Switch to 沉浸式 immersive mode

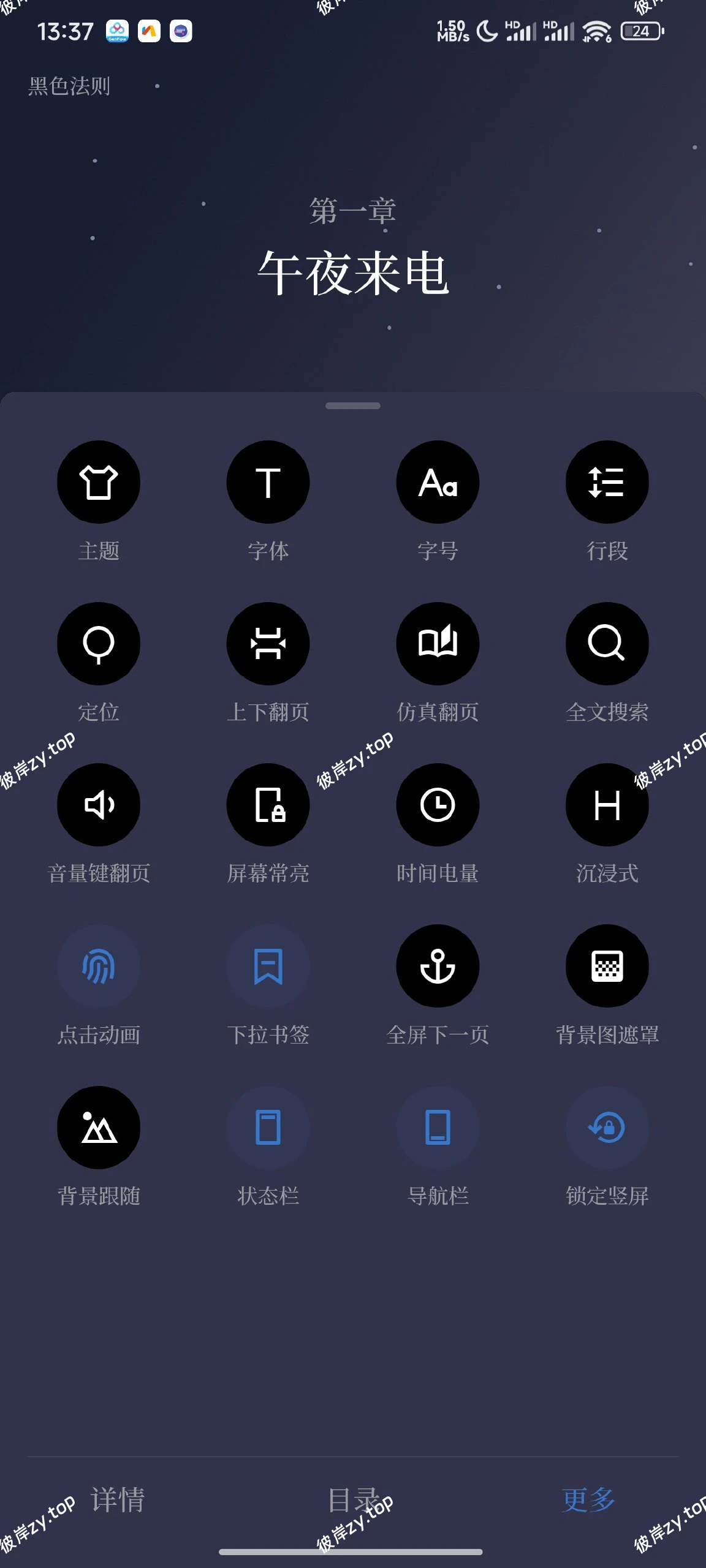607,805
